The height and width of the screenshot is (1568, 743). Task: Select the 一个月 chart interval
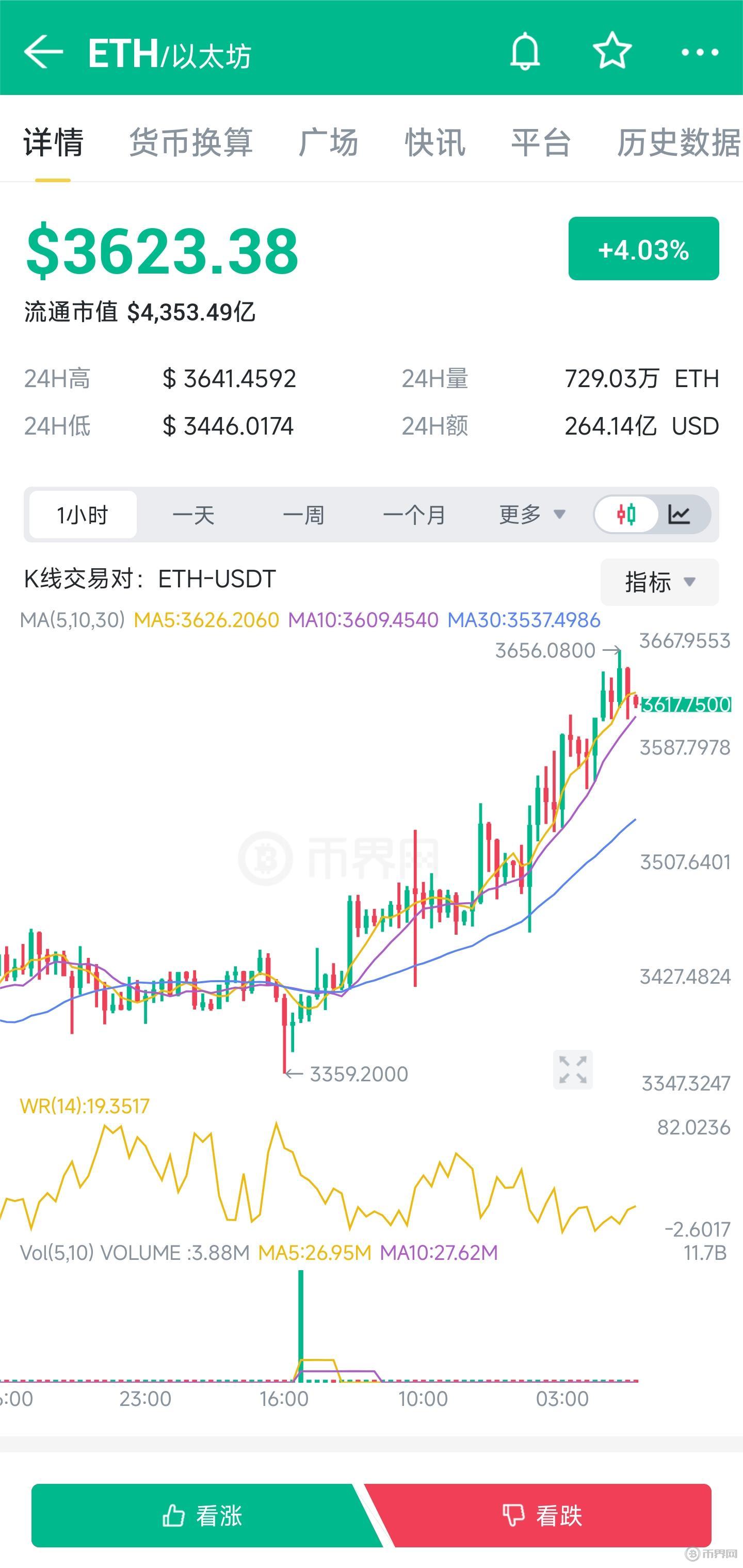point(414,515)
